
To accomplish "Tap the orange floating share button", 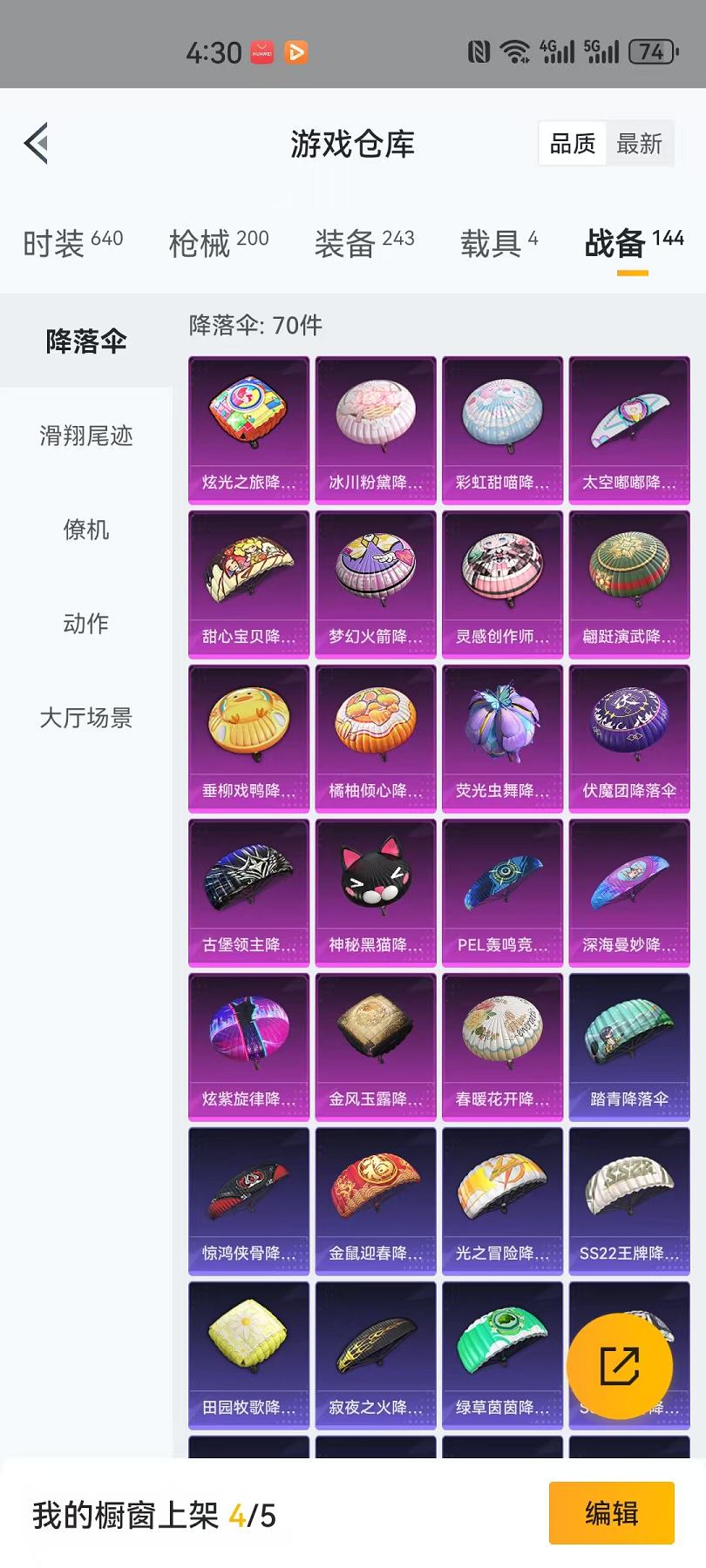I will point(620,1366).
